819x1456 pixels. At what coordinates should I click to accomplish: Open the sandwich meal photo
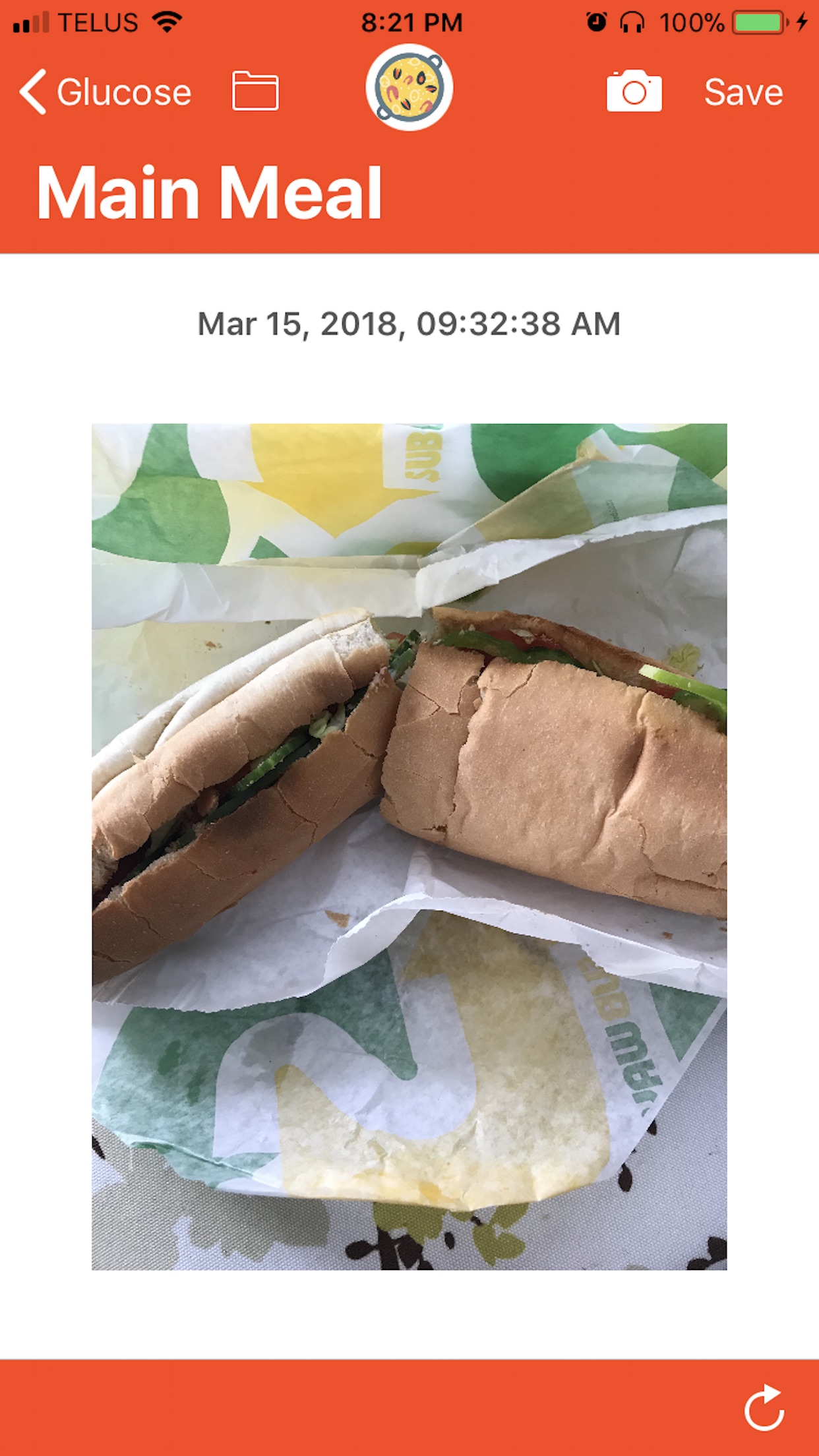pos(409,846)
